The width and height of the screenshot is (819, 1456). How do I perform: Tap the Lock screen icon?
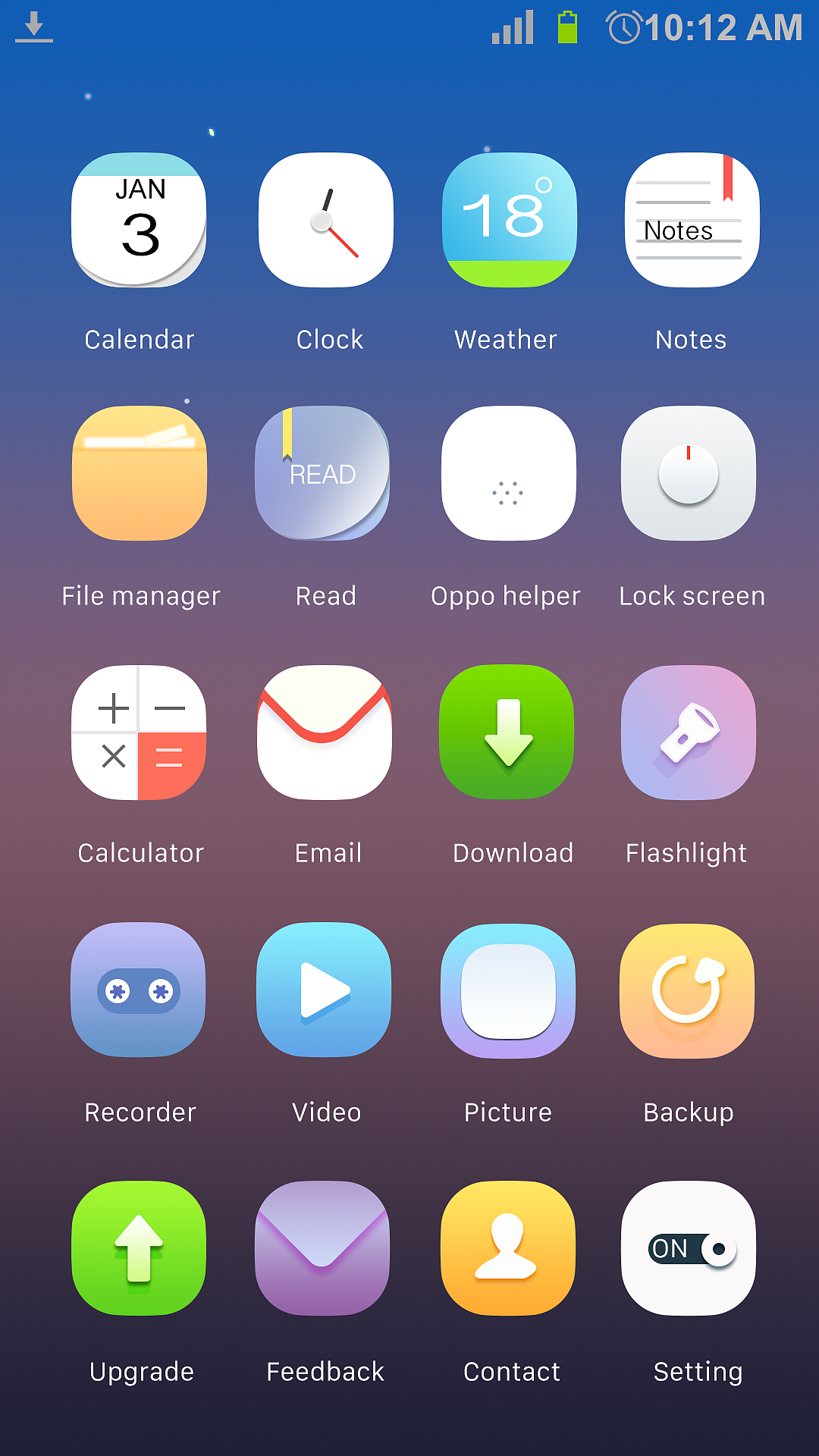tap(689, 473)
